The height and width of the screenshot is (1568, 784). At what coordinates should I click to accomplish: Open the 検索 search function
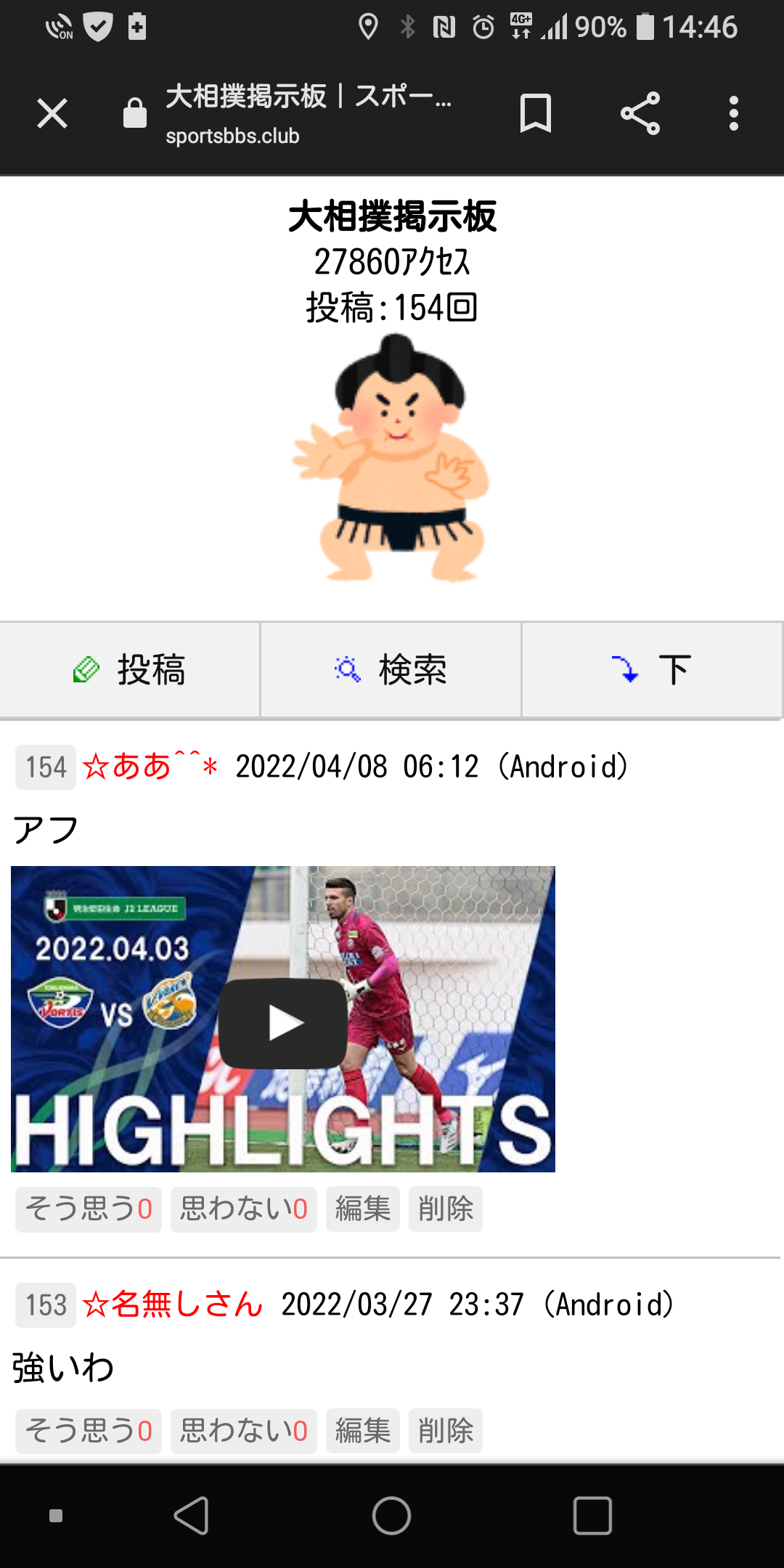tap(391, 669)
